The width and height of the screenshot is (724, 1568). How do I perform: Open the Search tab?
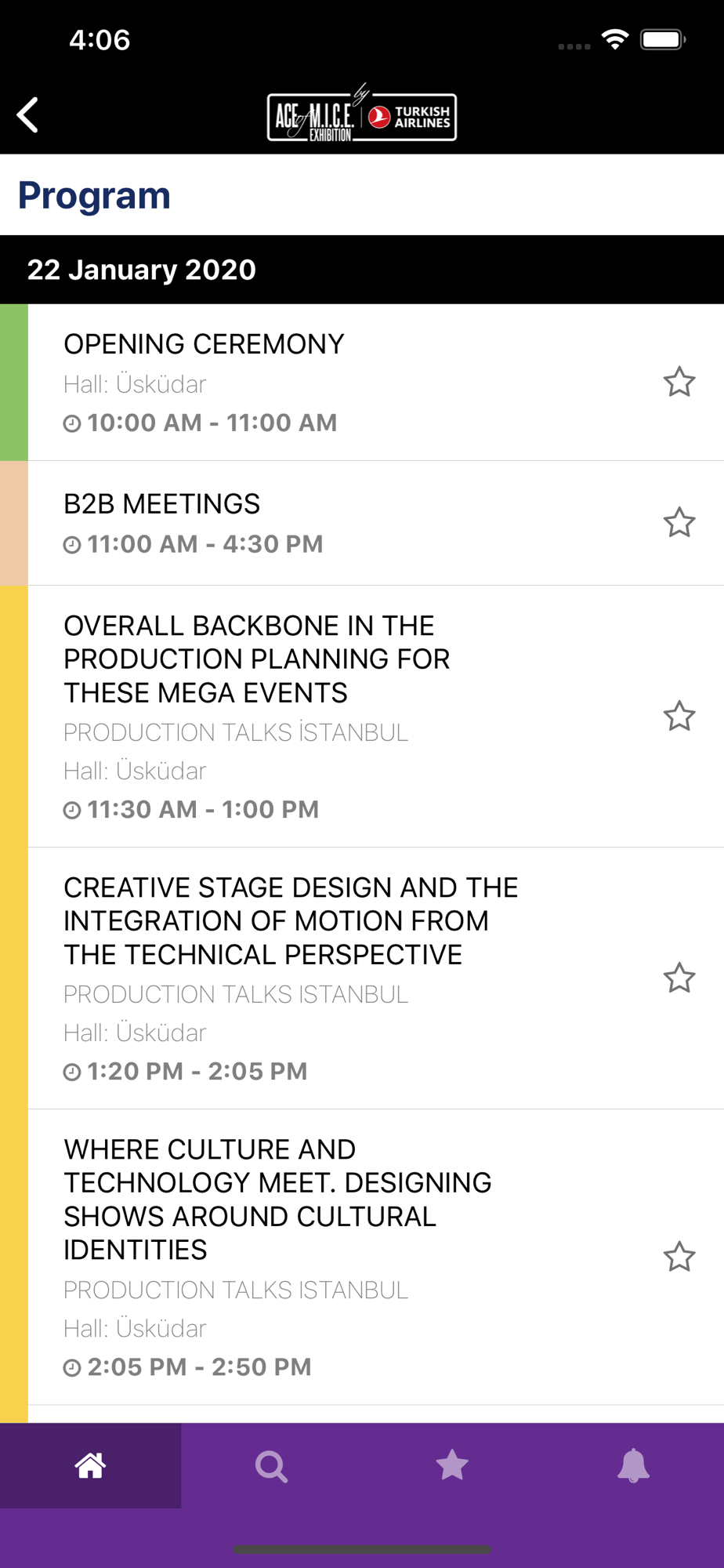271,1465
